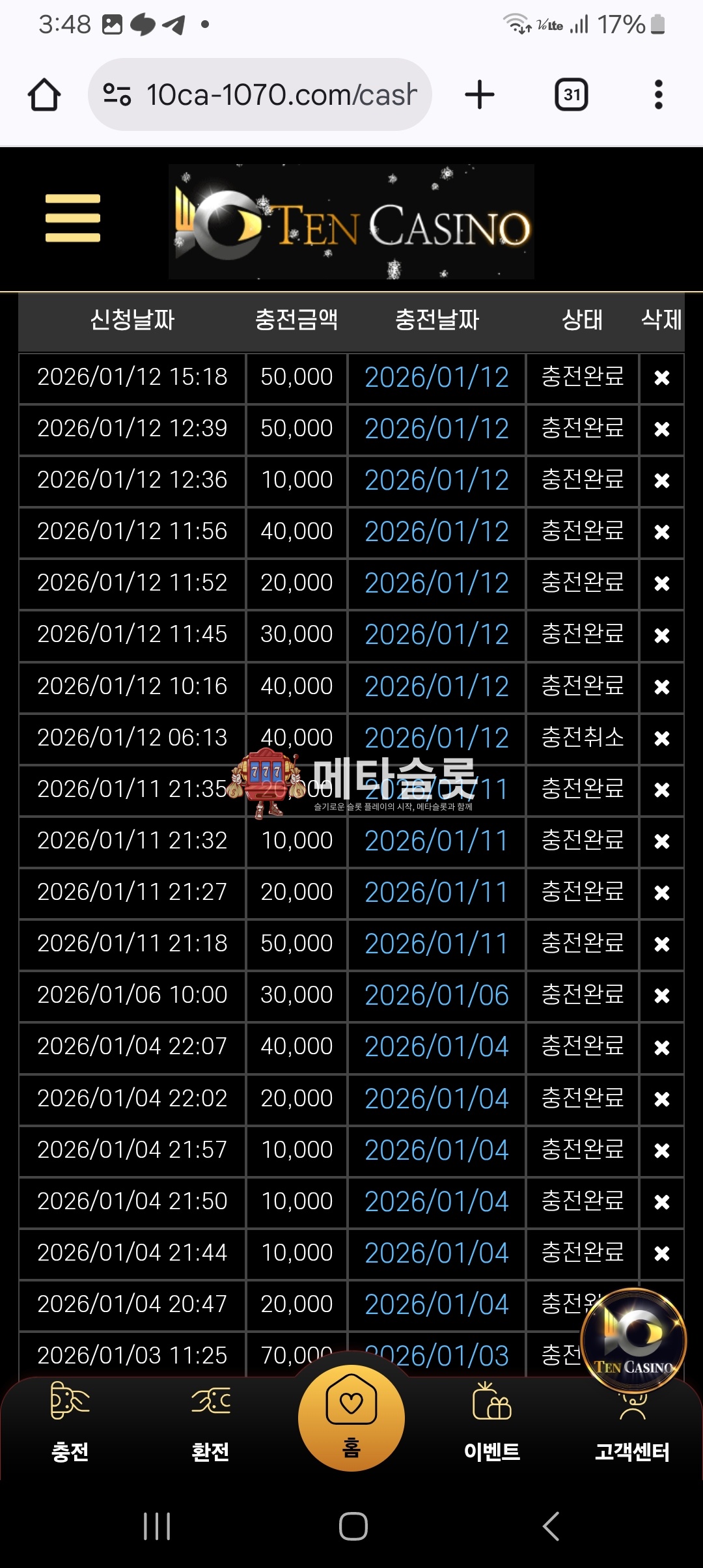This screenshot has height=1568, width=703.
Task: Open a new browser tab
Action: pyautogui.click(x=480, y=95)
